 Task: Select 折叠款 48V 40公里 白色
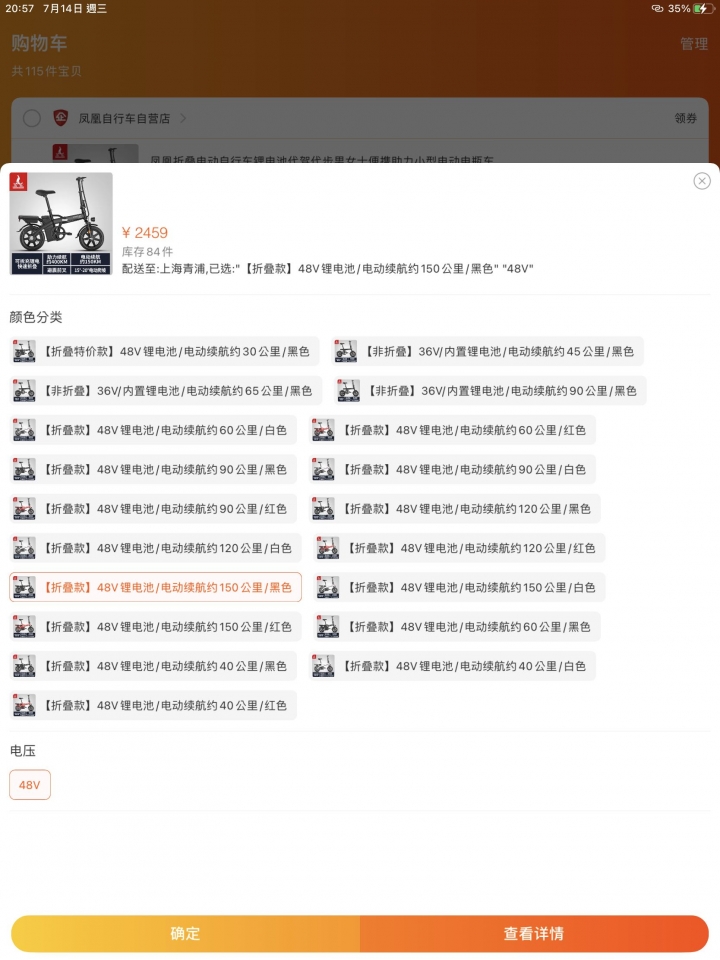click(452, 666)
